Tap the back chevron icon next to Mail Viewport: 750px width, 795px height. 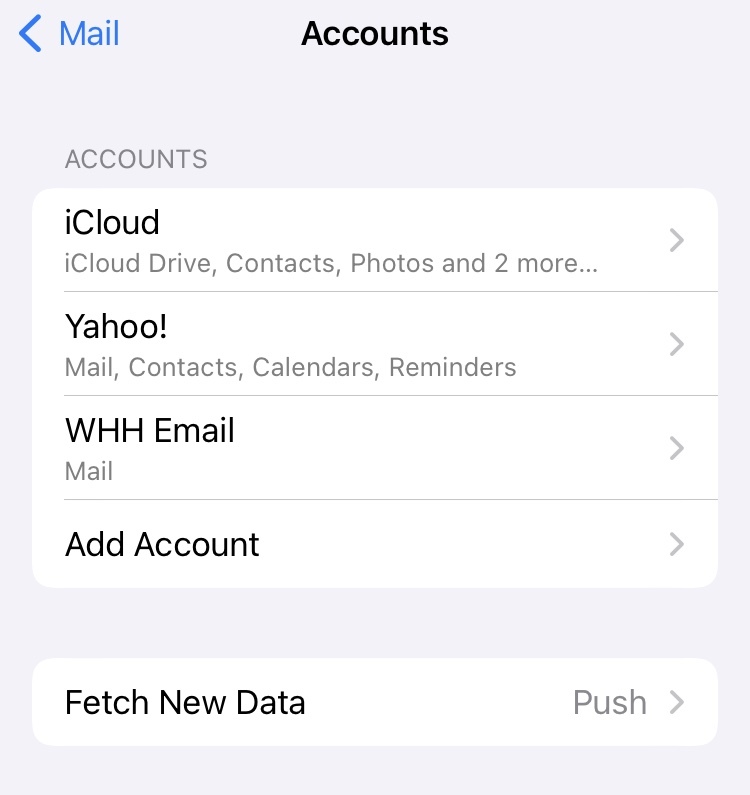point(28,33)
